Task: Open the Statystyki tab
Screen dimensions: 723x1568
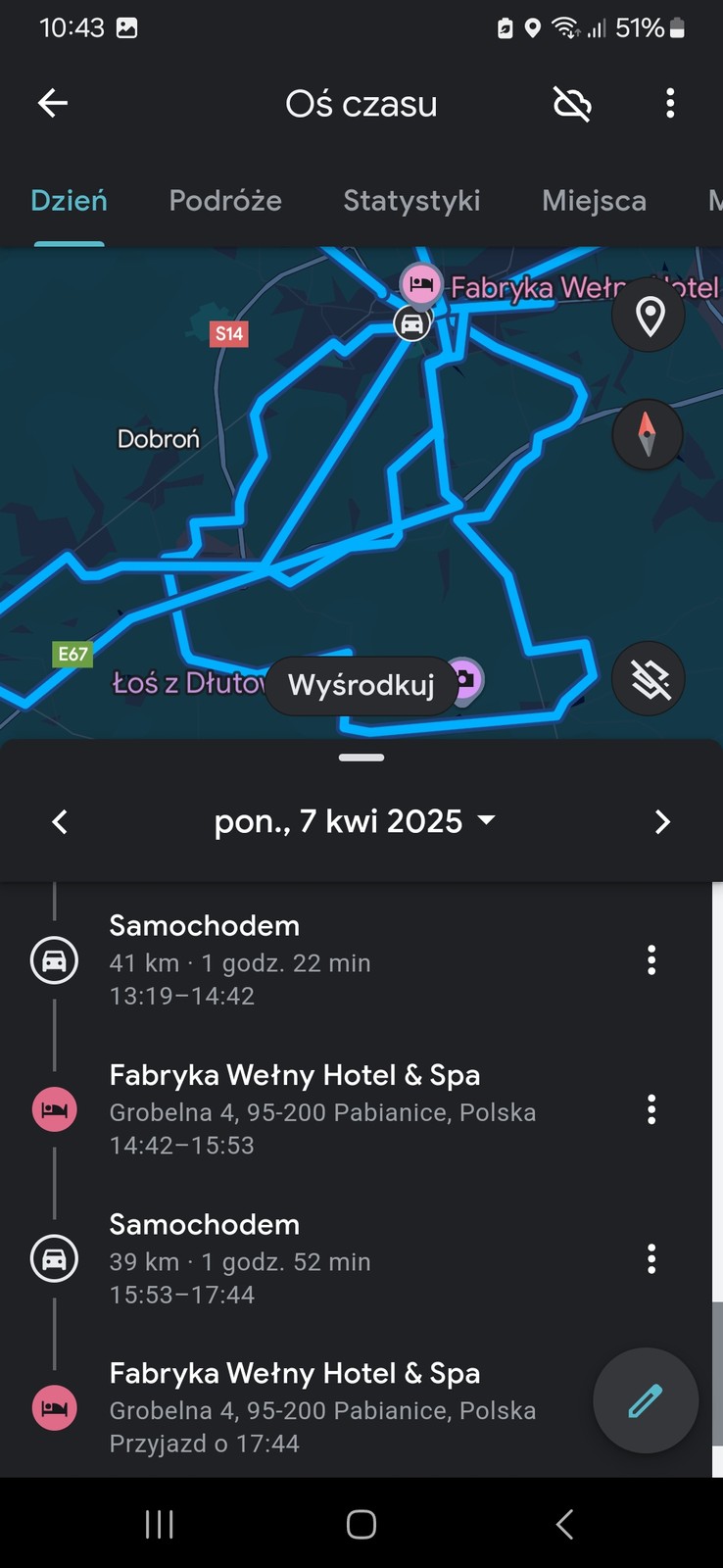Action: [411, 201]
